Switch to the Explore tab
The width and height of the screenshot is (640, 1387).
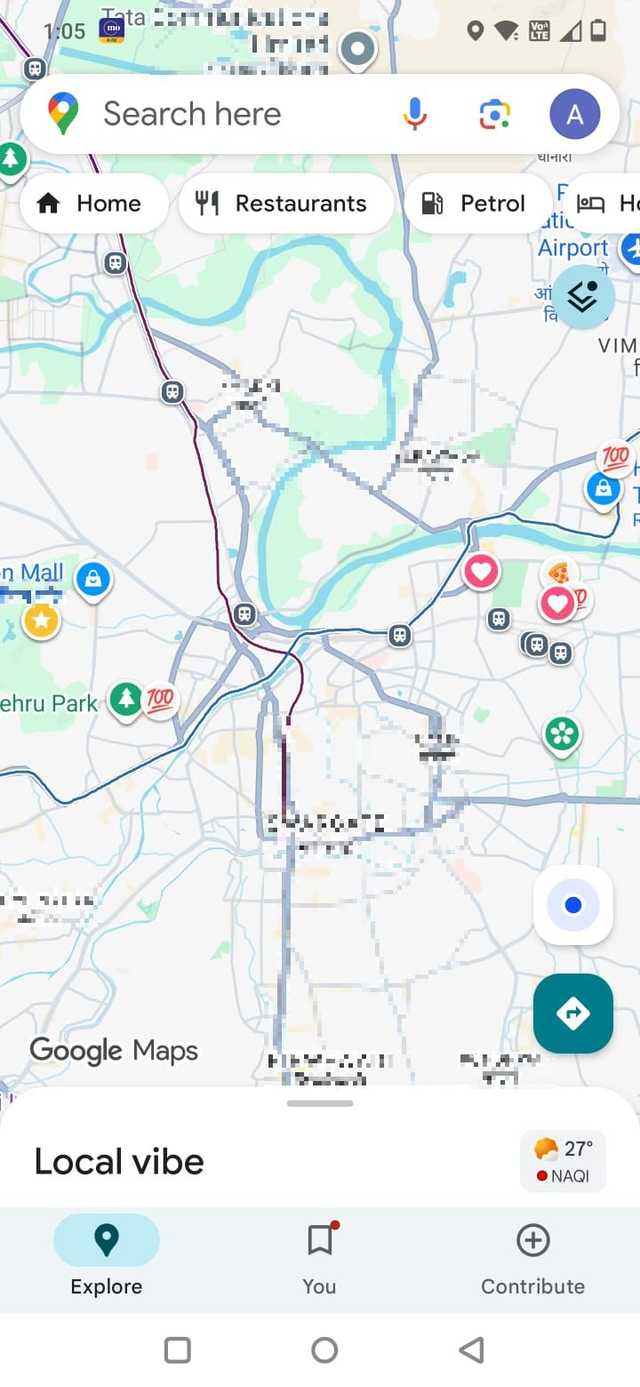(x=106, y=1258)
